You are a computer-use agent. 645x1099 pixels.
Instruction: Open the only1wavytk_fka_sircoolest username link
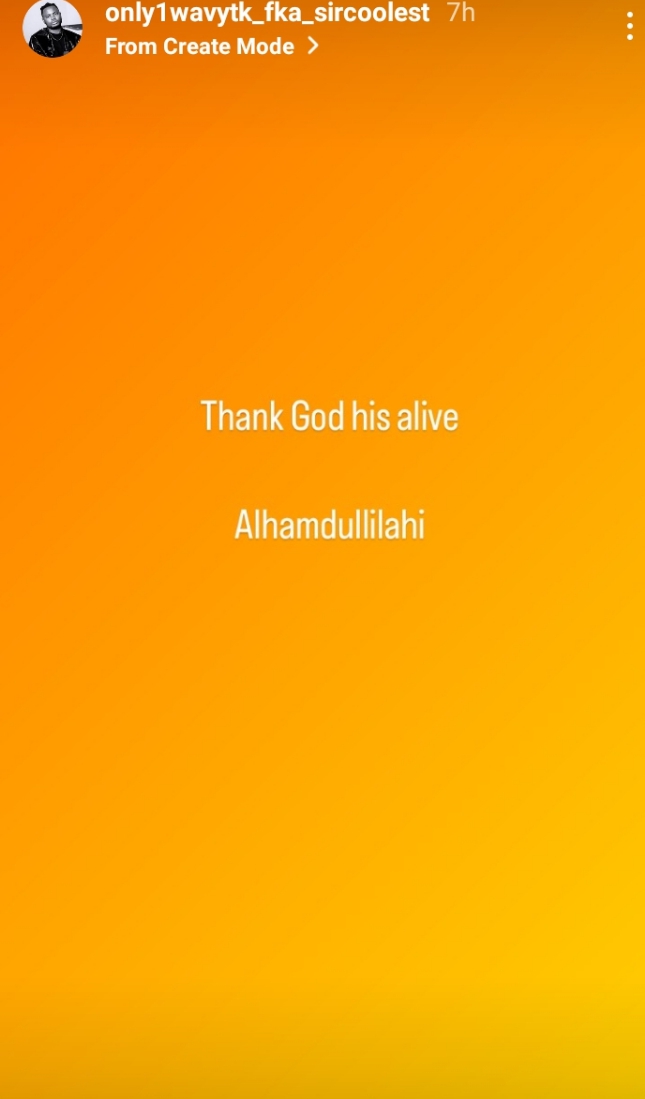pyautogui.click(x=267, y=13)
